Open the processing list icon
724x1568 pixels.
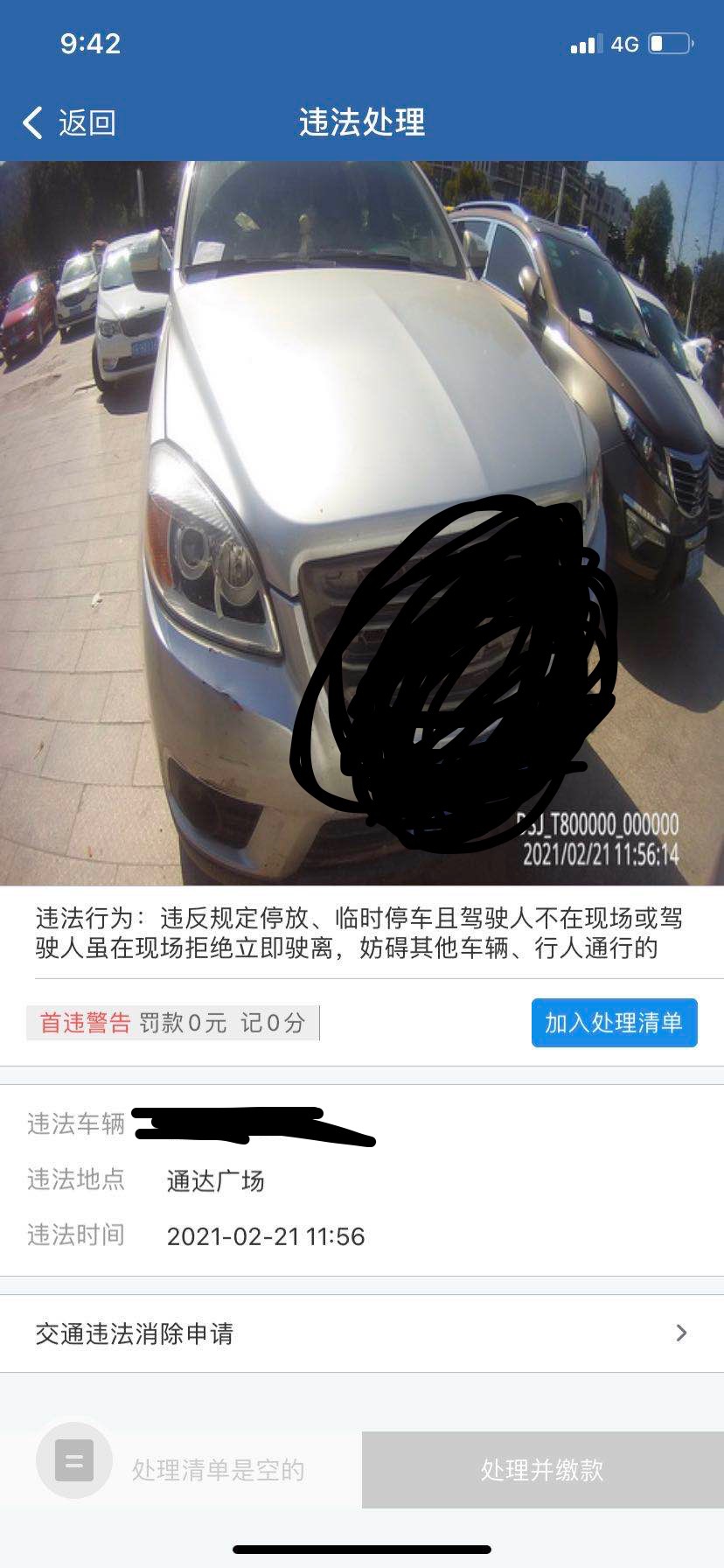tap(74, 1460)
